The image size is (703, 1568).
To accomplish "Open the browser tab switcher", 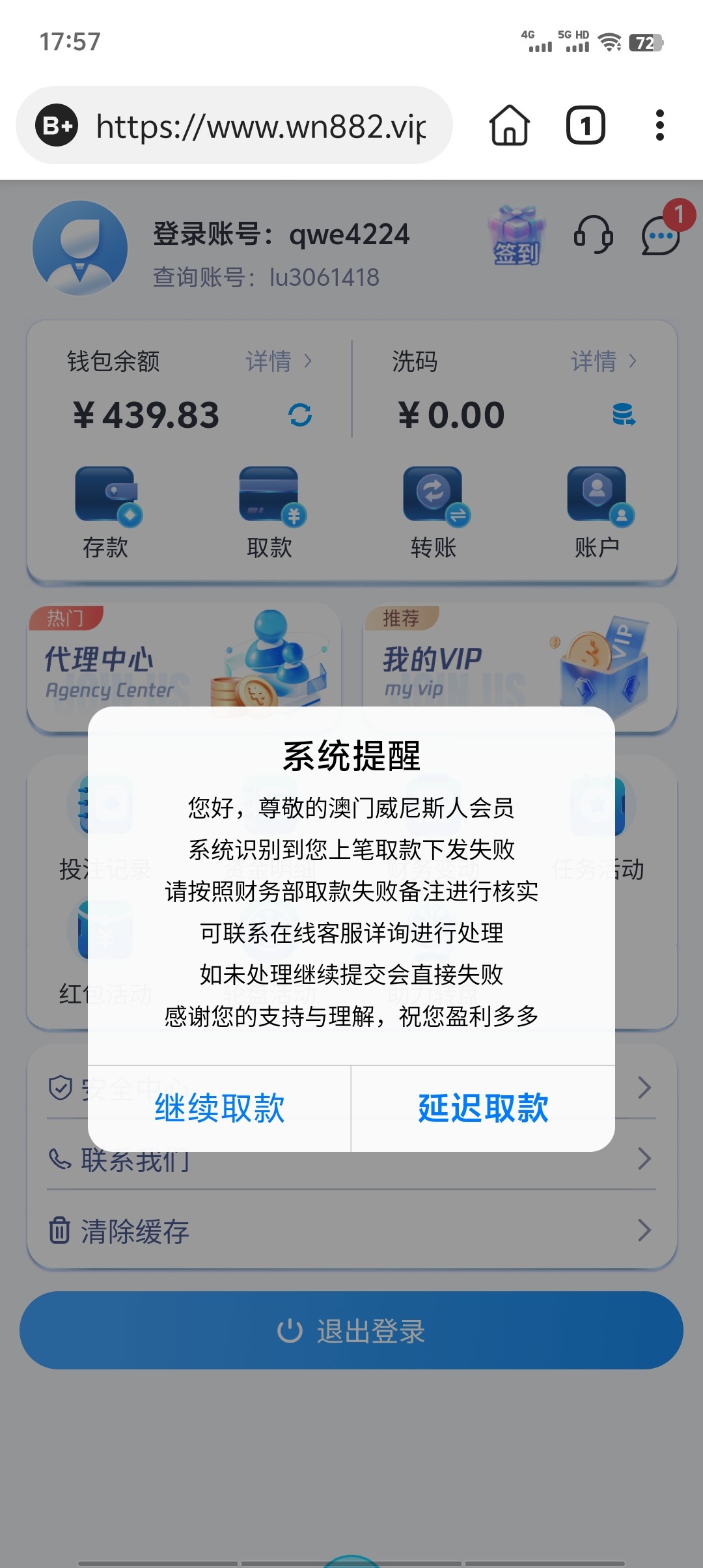I will (585, 124).
